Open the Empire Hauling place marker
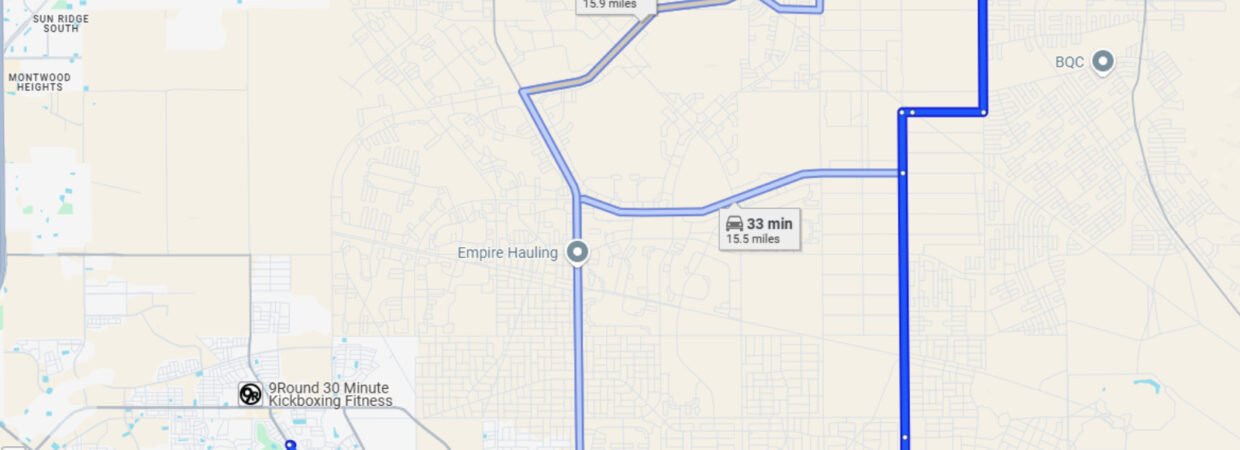1240x450 pixels. tap(577, 252)
